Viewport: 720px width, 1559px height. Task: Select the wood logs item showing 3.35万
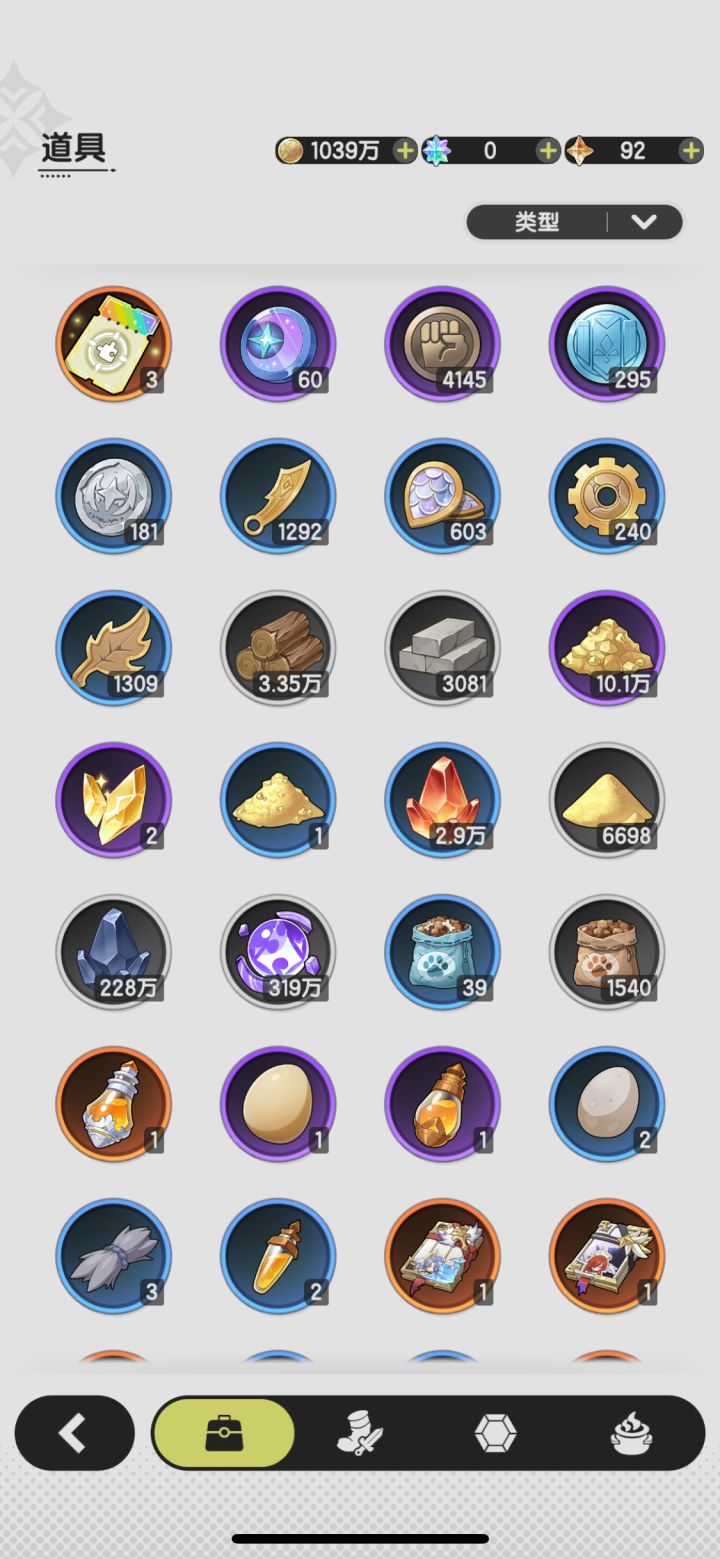278,648
